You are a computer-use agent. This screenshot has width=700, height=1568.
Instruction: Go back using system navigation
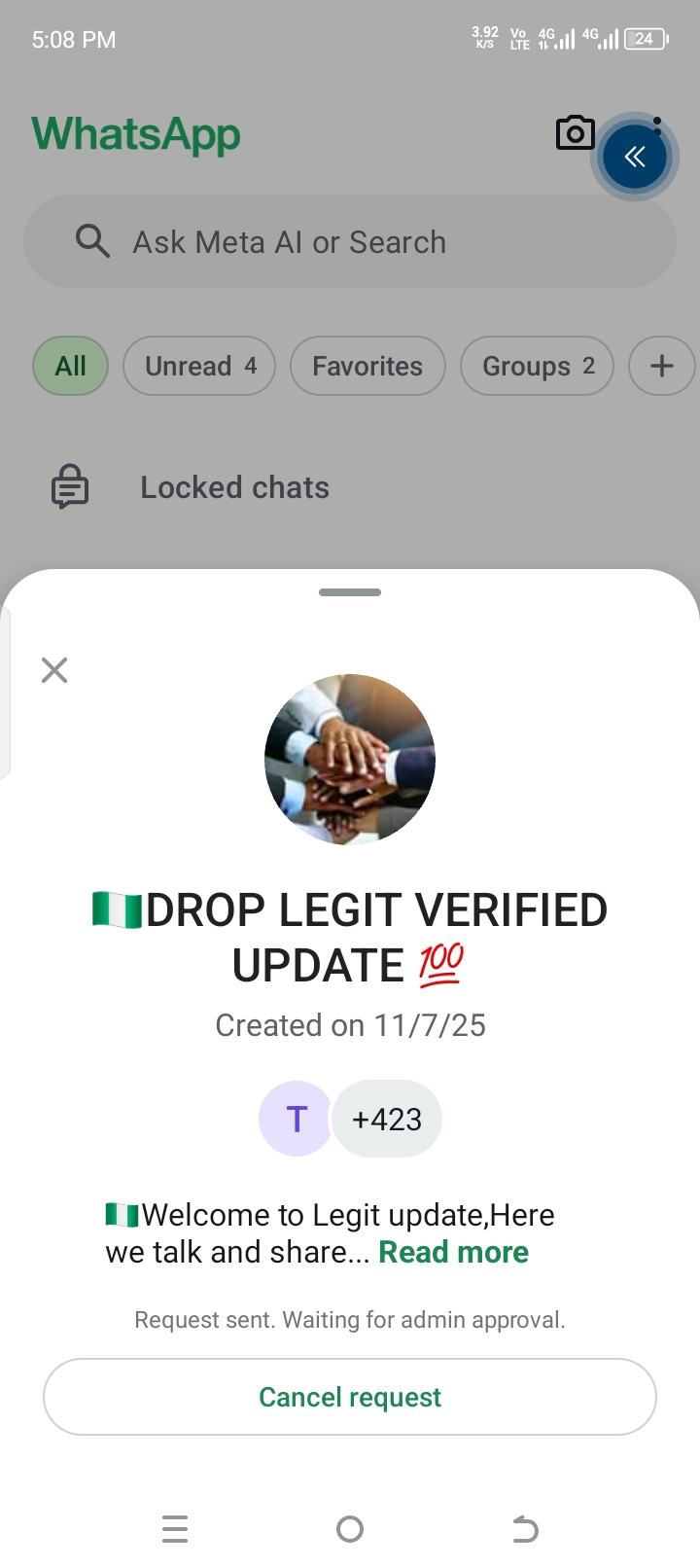525,1529
